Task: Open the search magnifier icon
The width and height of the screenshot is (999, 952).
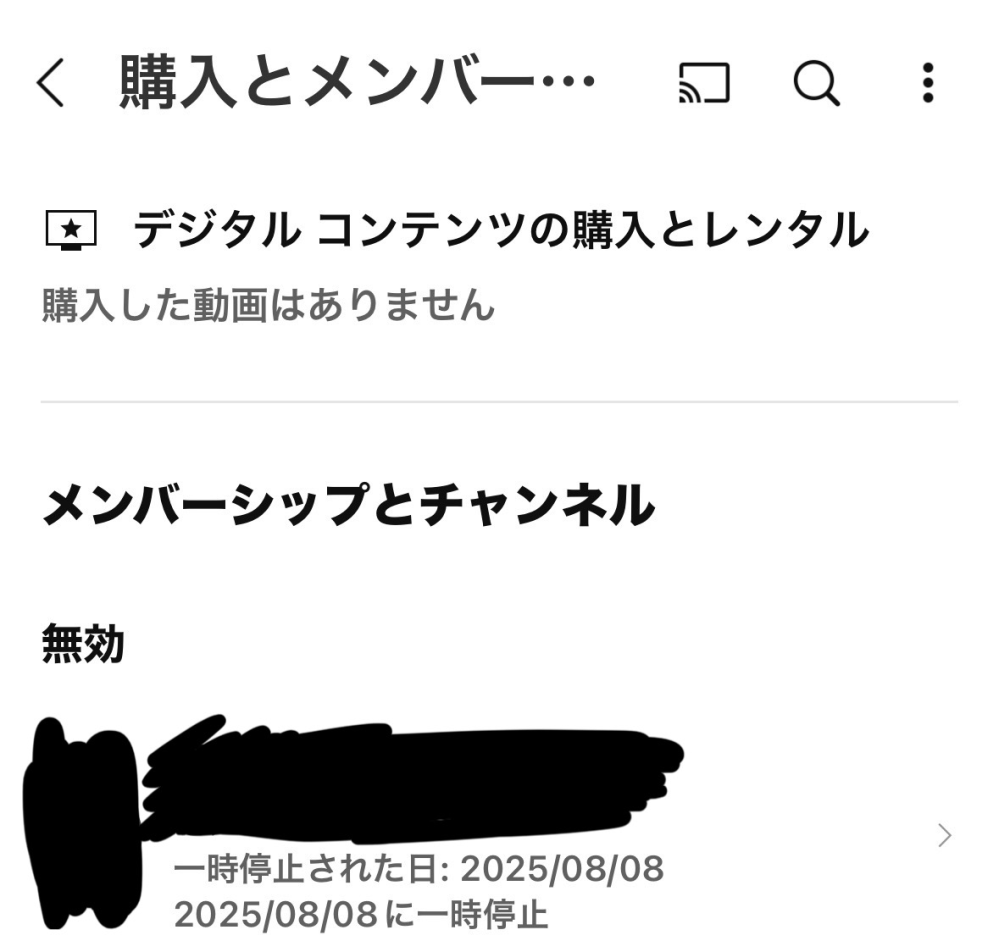Action: click(817, 83)
